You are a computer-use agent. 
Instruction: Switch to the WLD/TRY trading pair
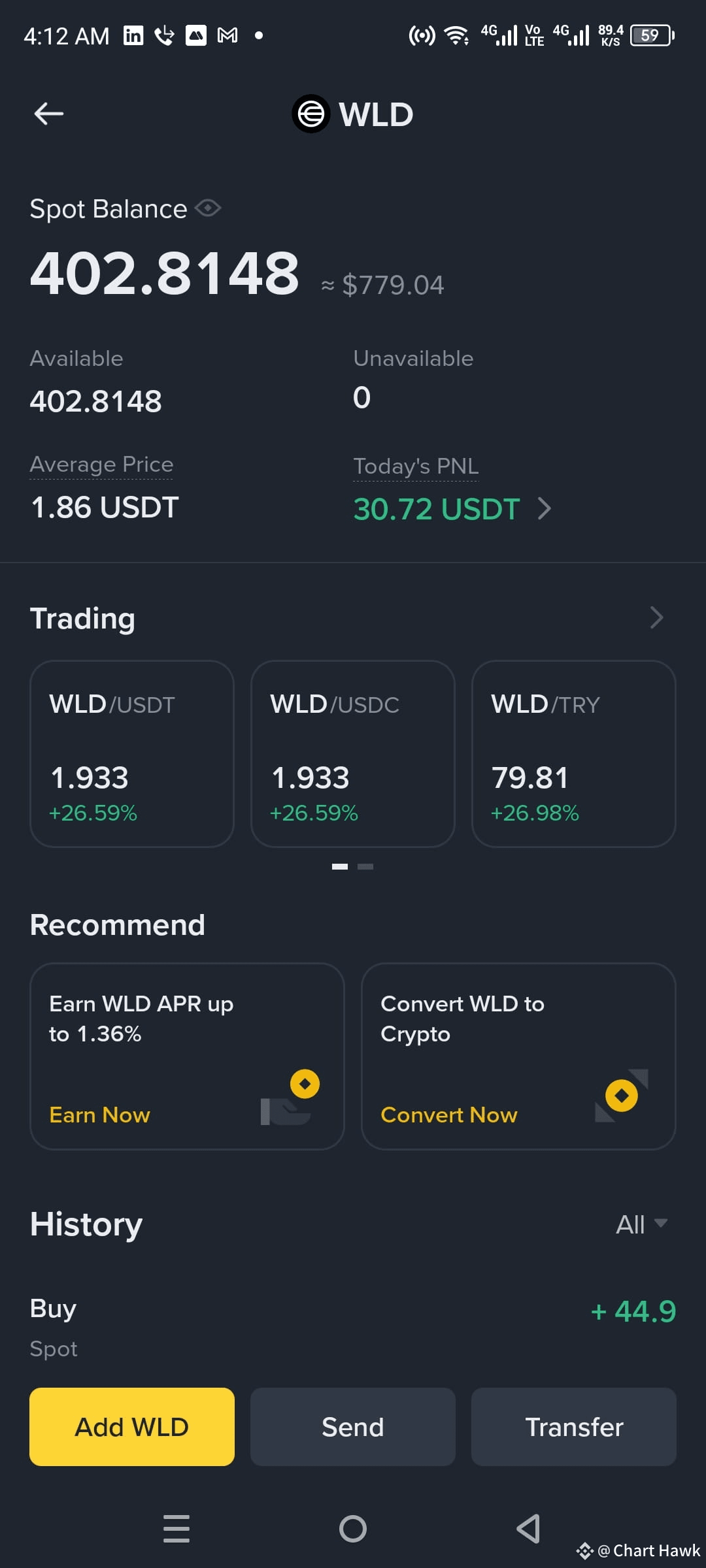click(x=573, y=755)
